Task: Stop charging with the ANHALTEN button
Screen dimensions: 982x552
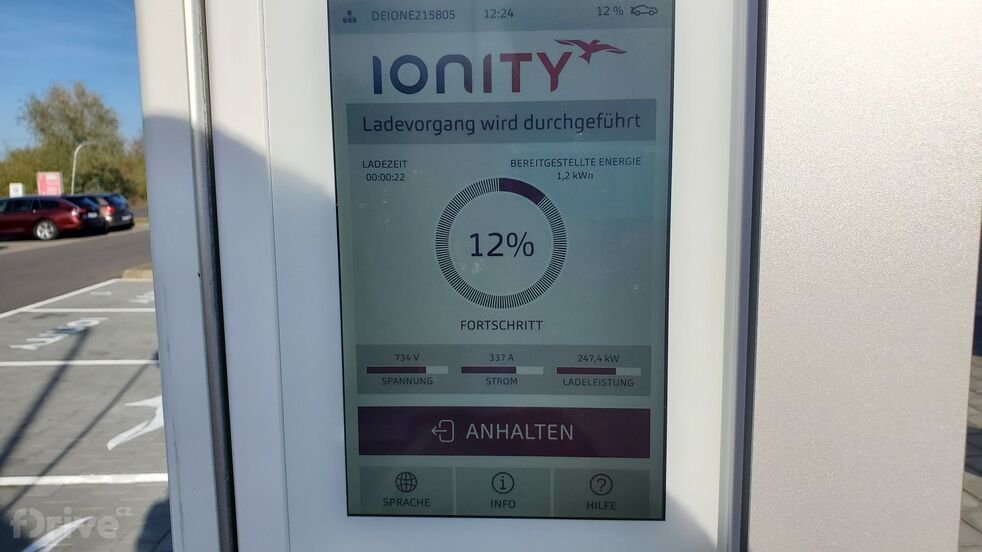Action: (504, 432)
